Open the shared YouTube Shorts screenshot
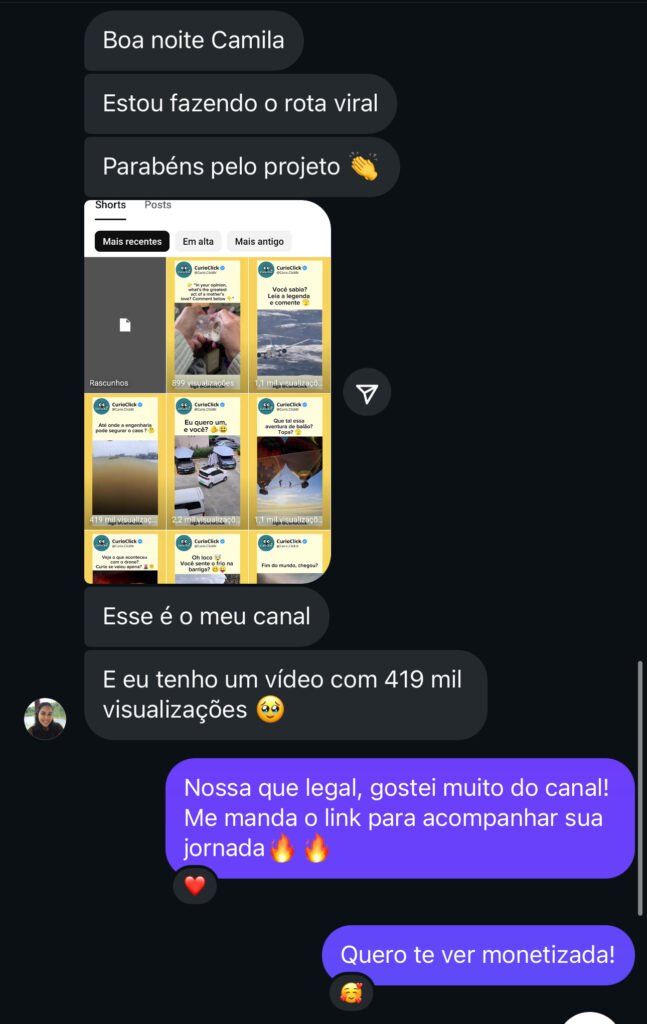The width and height of the screenshot is (647, 1024). (207, 391)
